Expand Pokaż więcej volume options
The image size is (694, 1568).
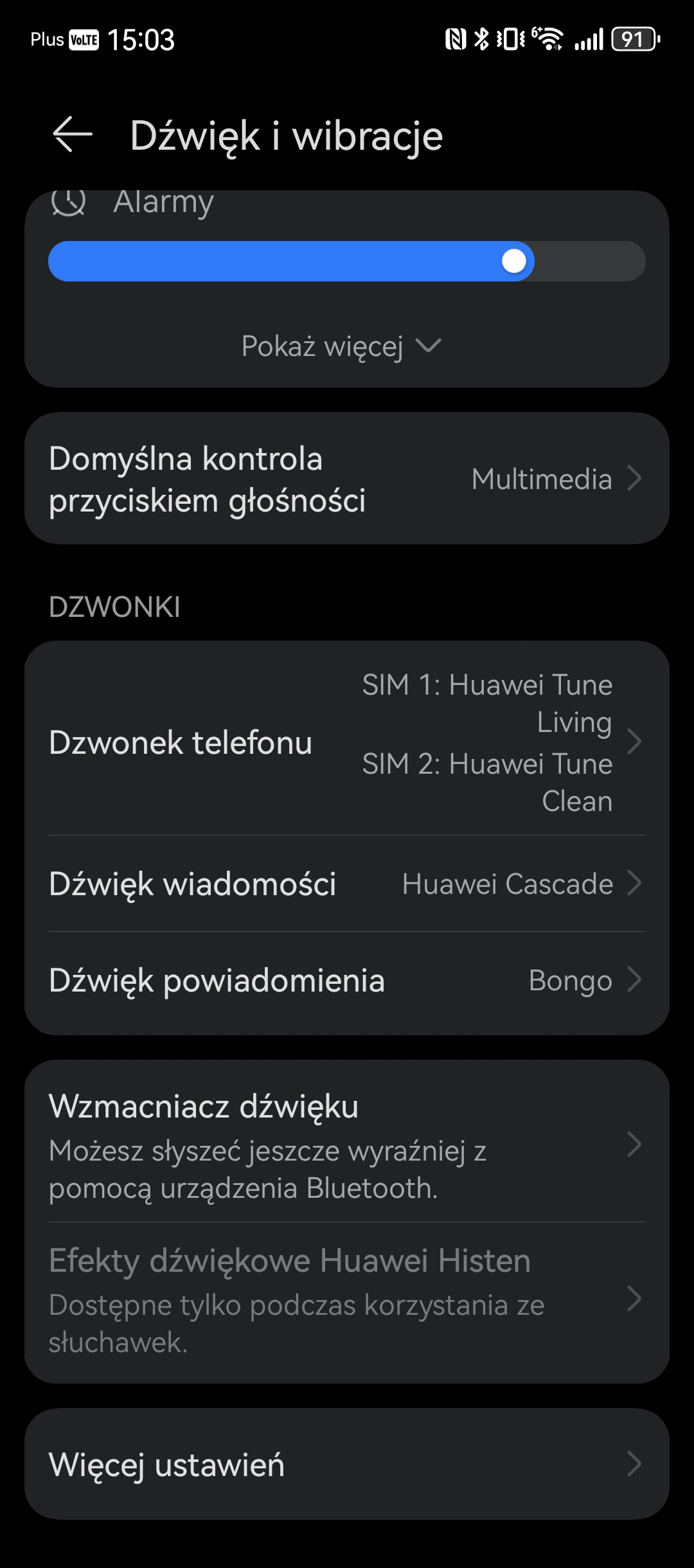tap(341, 346)
